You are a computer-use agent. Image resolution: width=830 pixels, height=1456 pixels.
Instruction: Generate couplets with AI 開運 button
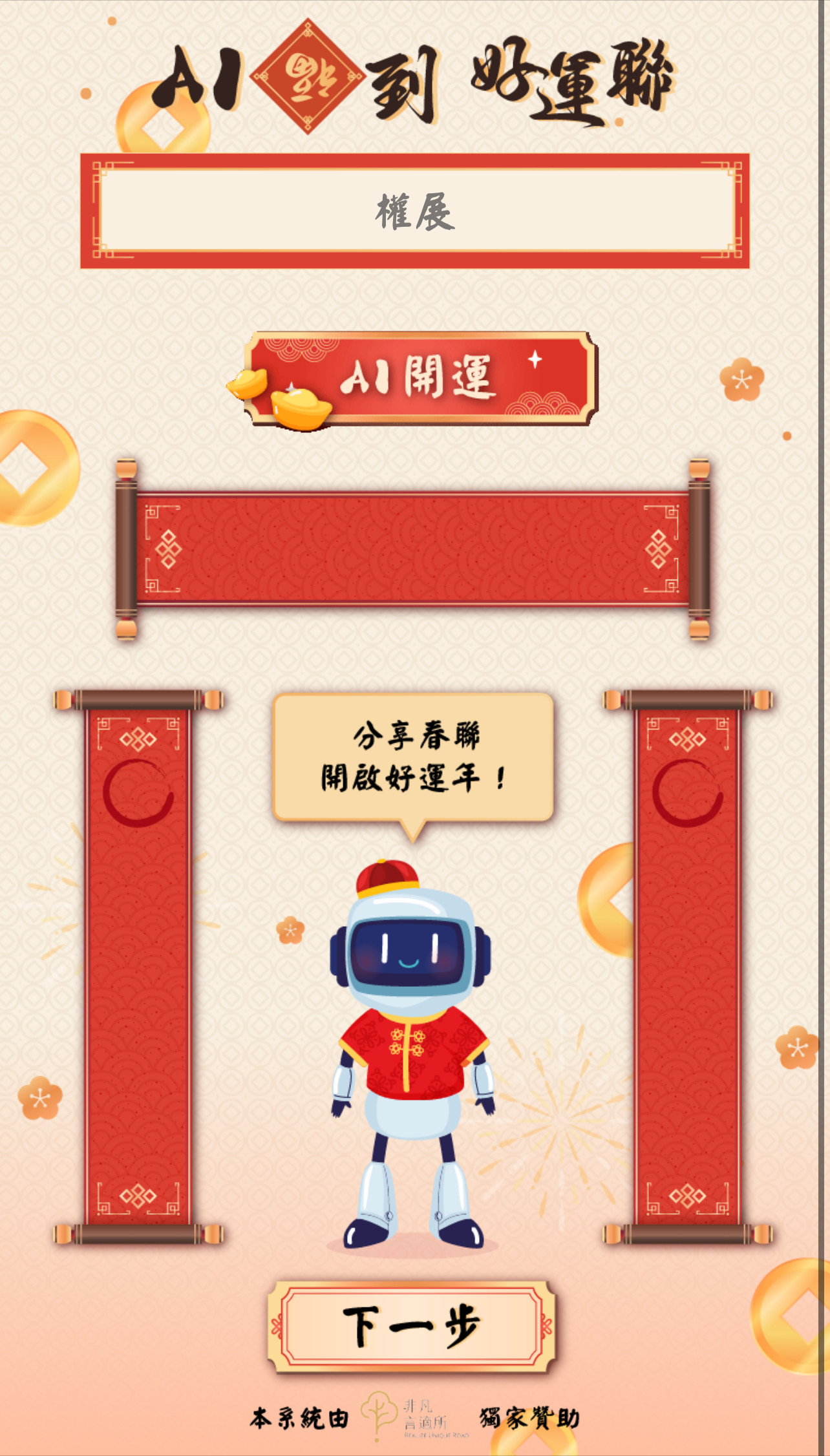[419, 377]
